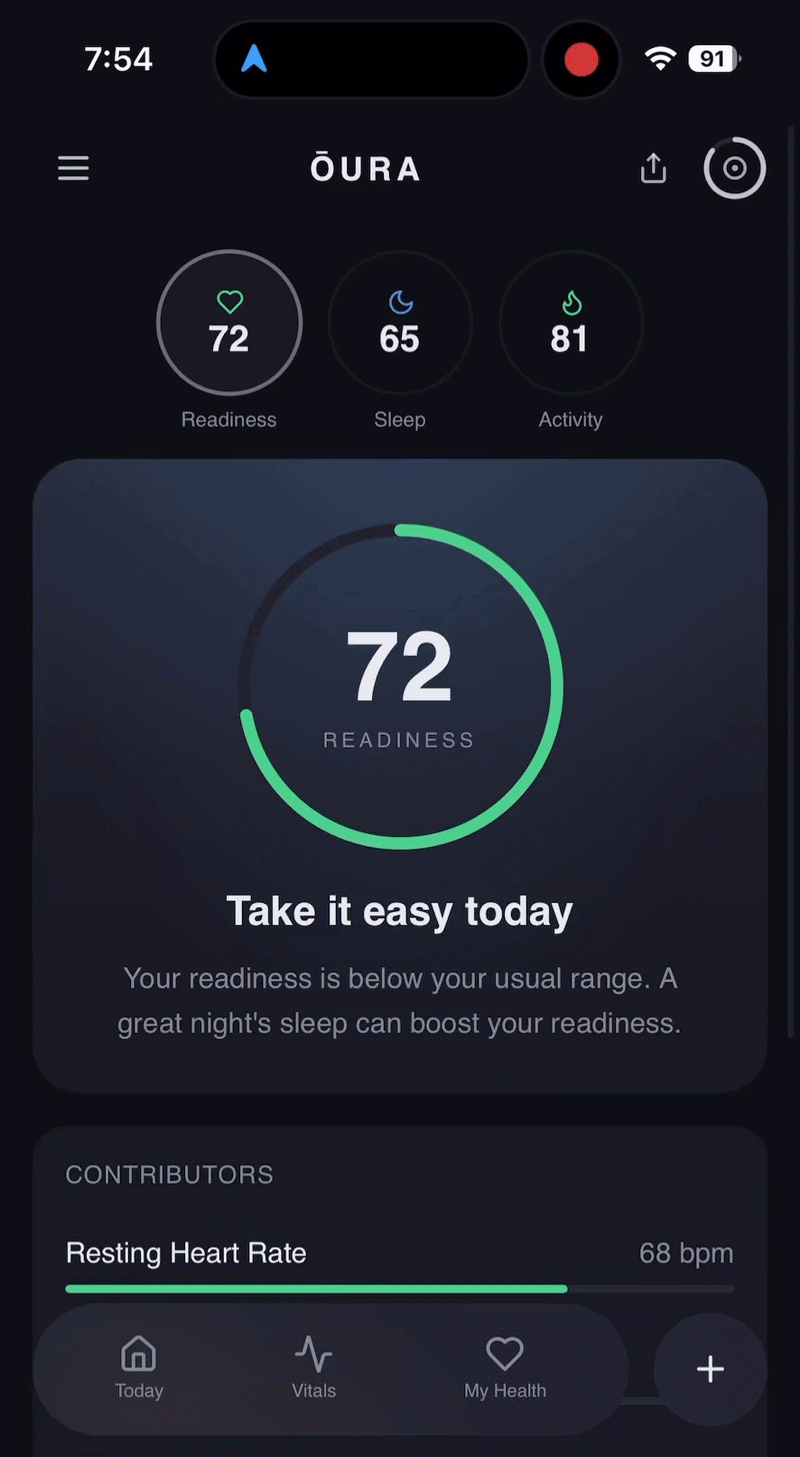The width and height of the screenshot is (800, 1457).
Task: Open the hamburger menu
Action: [x=73, y=169]
